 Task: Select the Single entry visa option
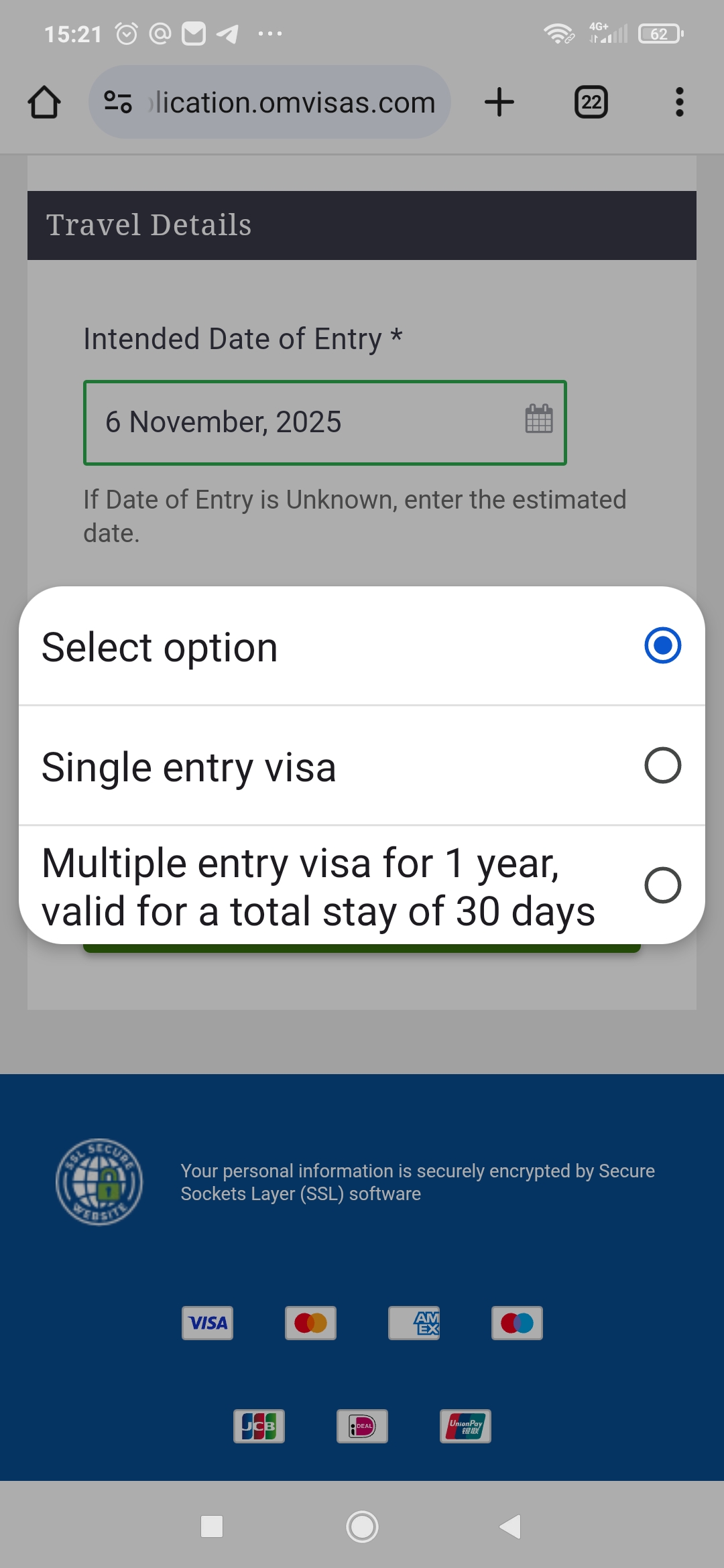pos(362,766)
